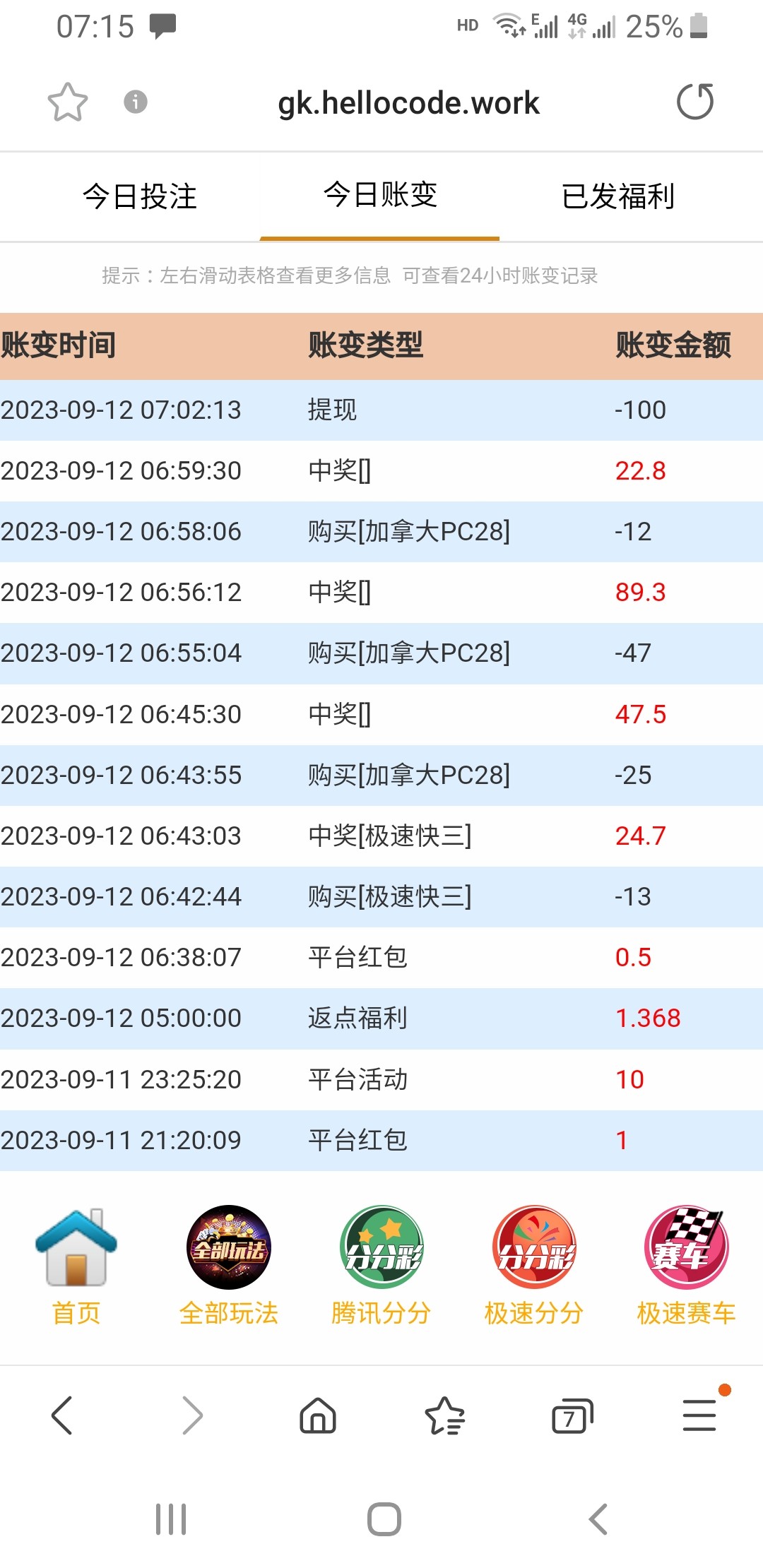
Task: Select the 今日账变 tab
Action: pos(380,196)
